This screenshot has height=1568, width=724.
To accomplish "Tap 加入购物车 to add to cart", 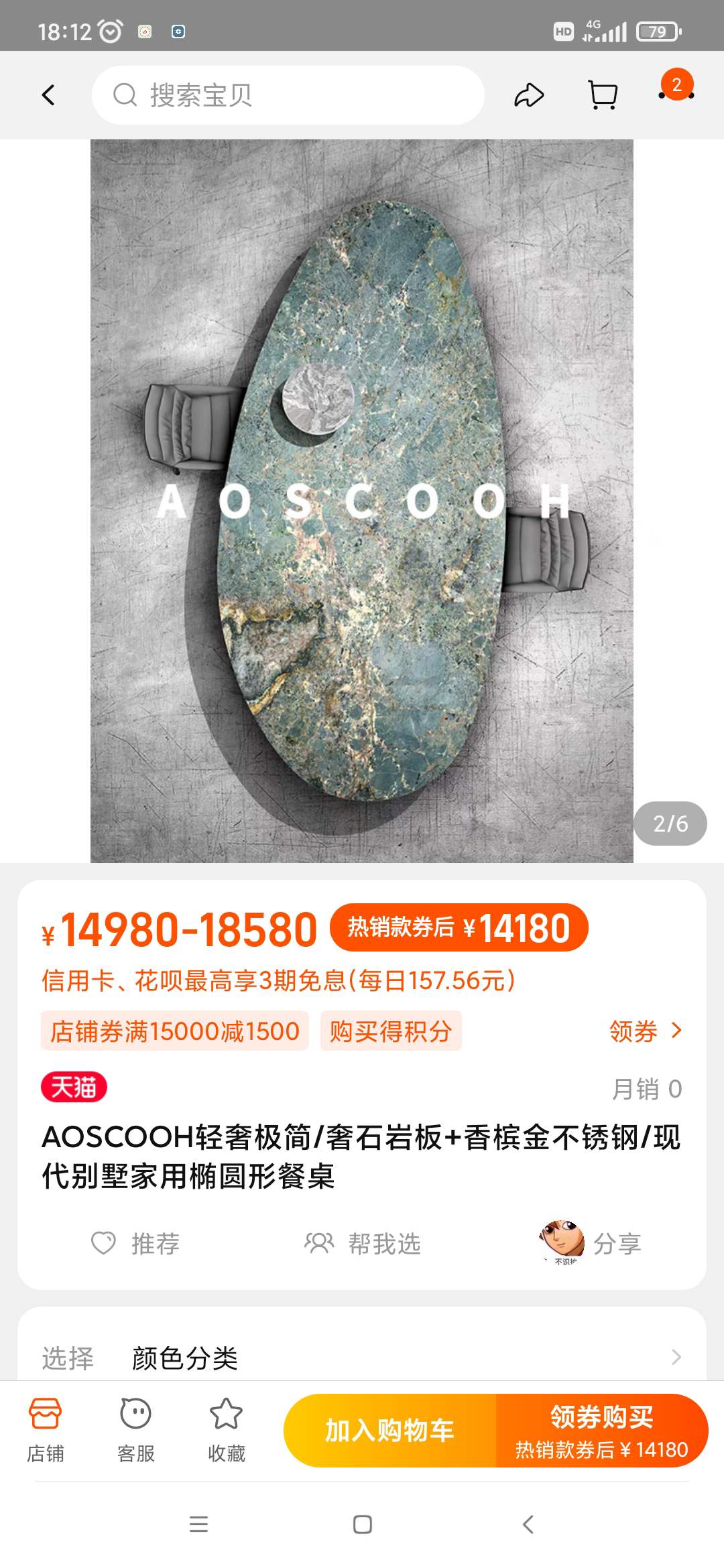I will pos(389,1431).
